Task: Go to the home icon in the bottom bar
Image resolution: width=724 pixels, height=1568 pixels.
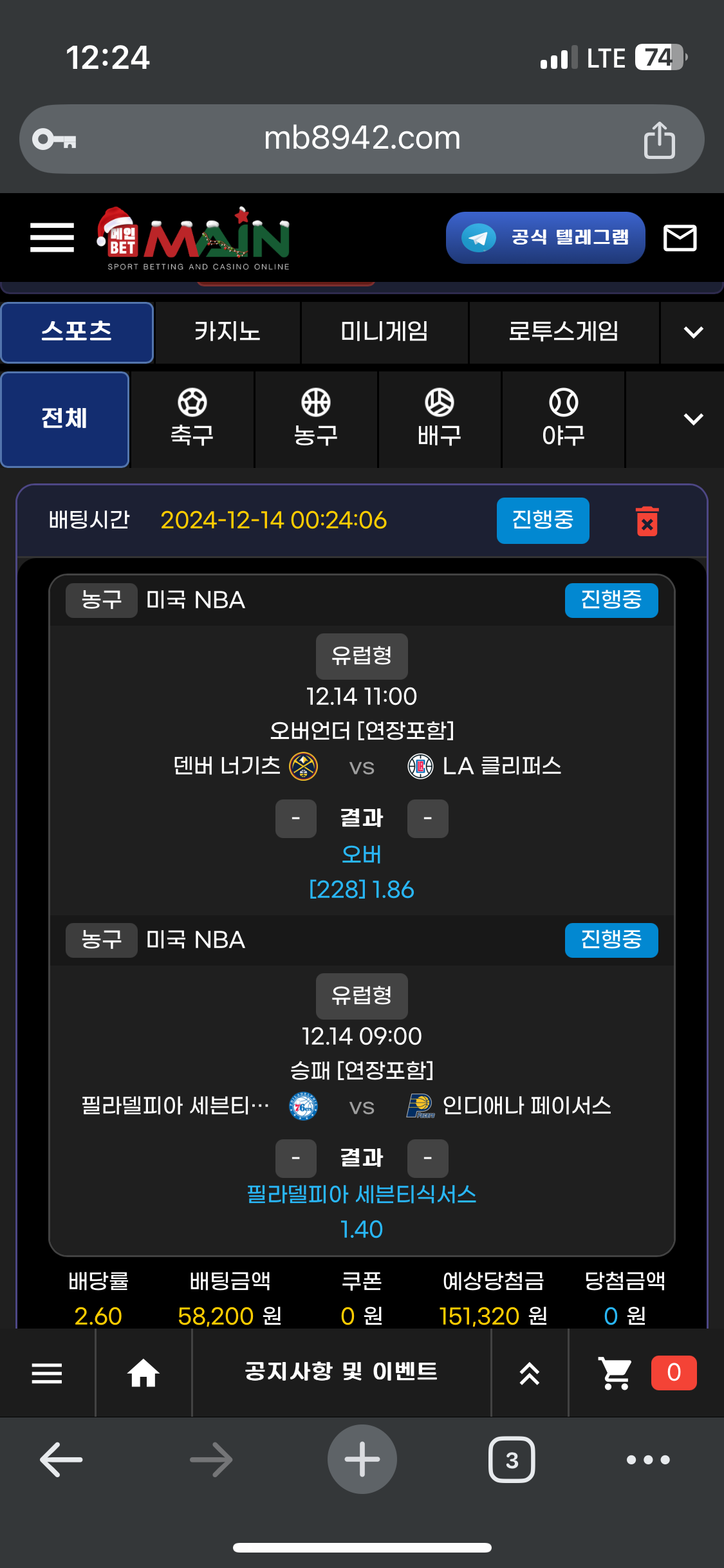Action: 143,1373
